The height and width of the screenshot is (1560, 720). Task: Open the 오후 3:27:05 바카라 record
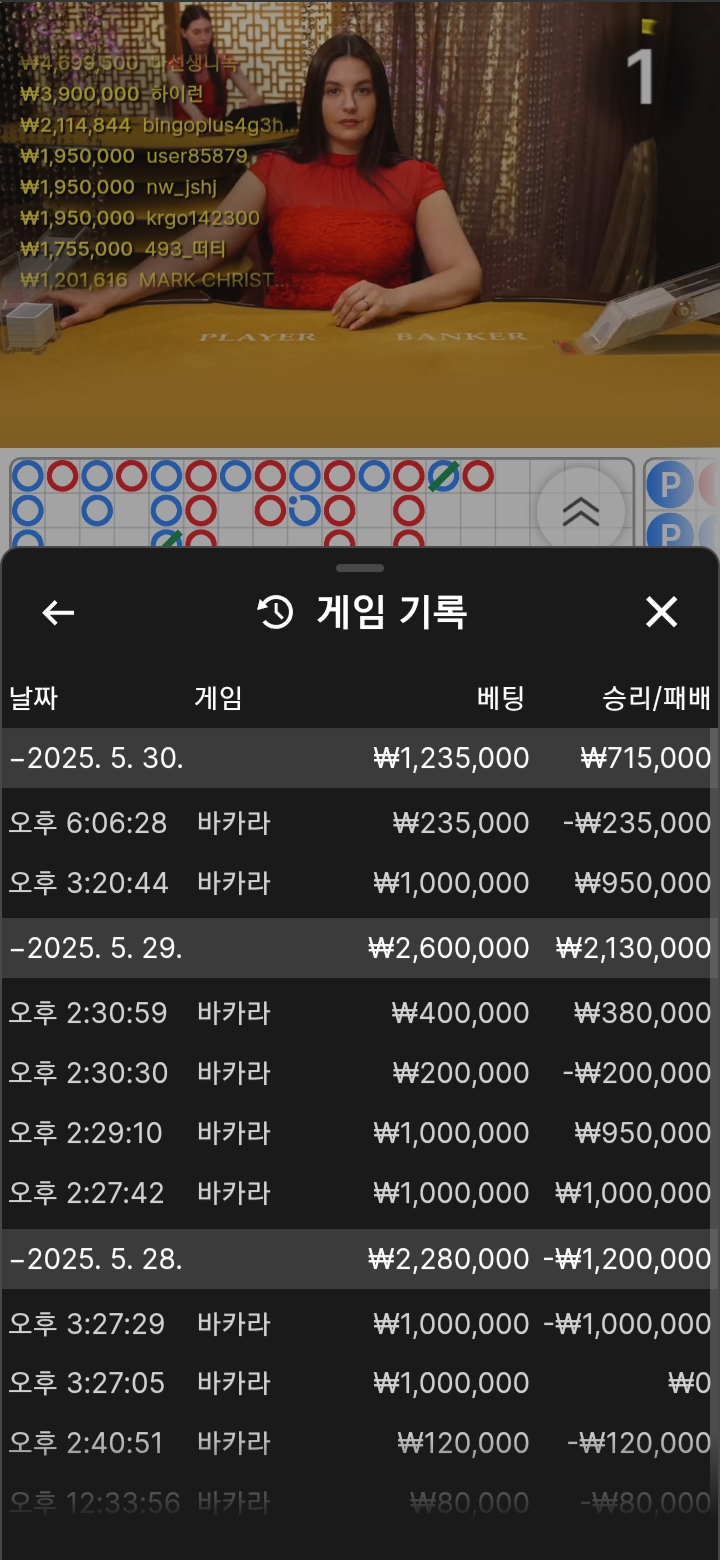click(359, 1383)
